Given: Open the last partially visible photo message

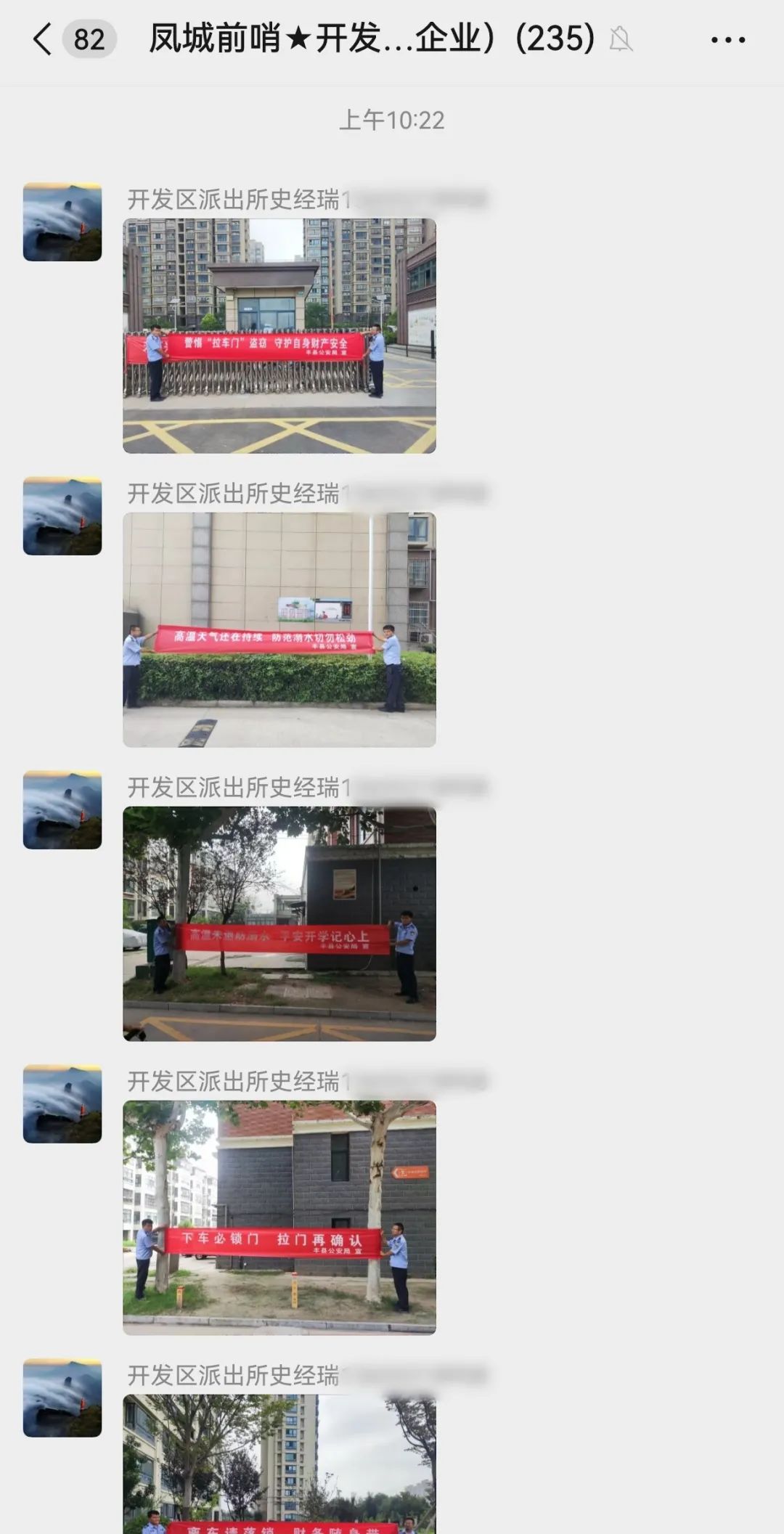Looking at the screenshot, I should [279, 1464].
